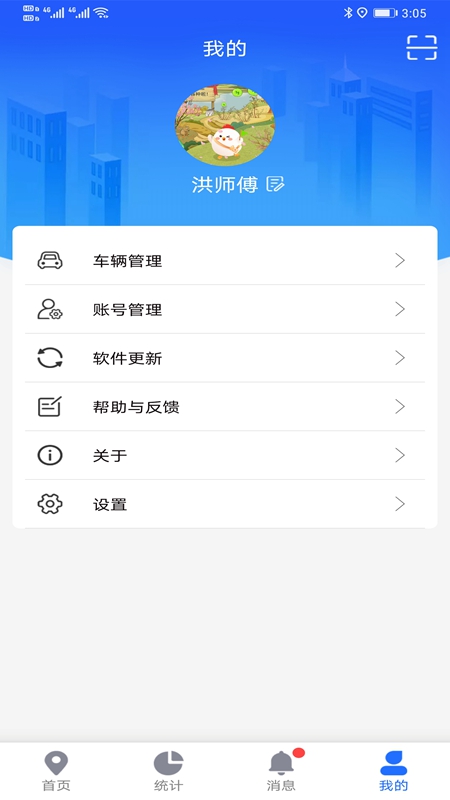Open 账号管理 settings
Screen dimensions: 450x800
[x=225, y=309]
